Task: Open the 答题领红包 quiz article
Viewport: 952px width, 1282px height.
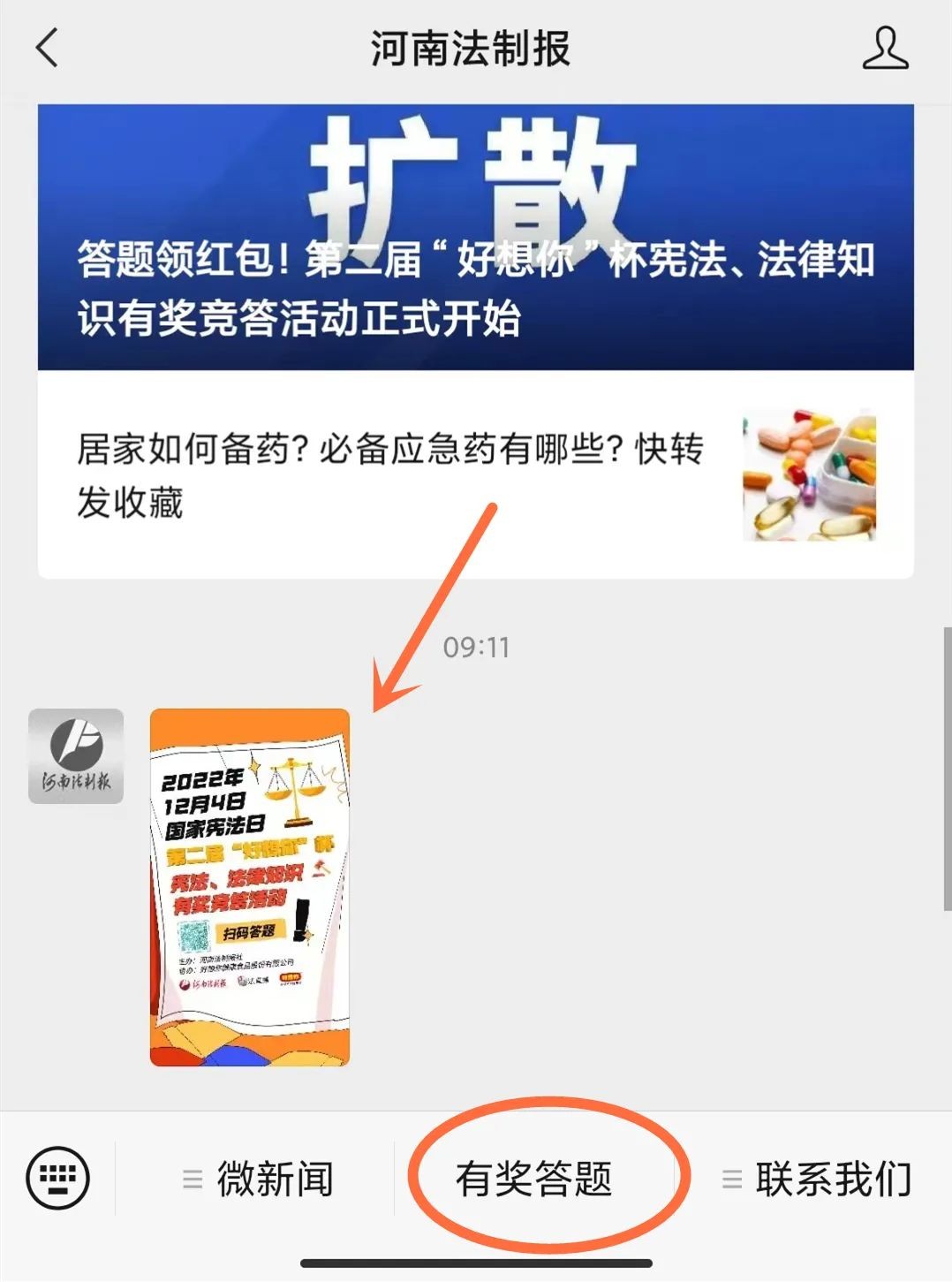Action: [475, 237]
